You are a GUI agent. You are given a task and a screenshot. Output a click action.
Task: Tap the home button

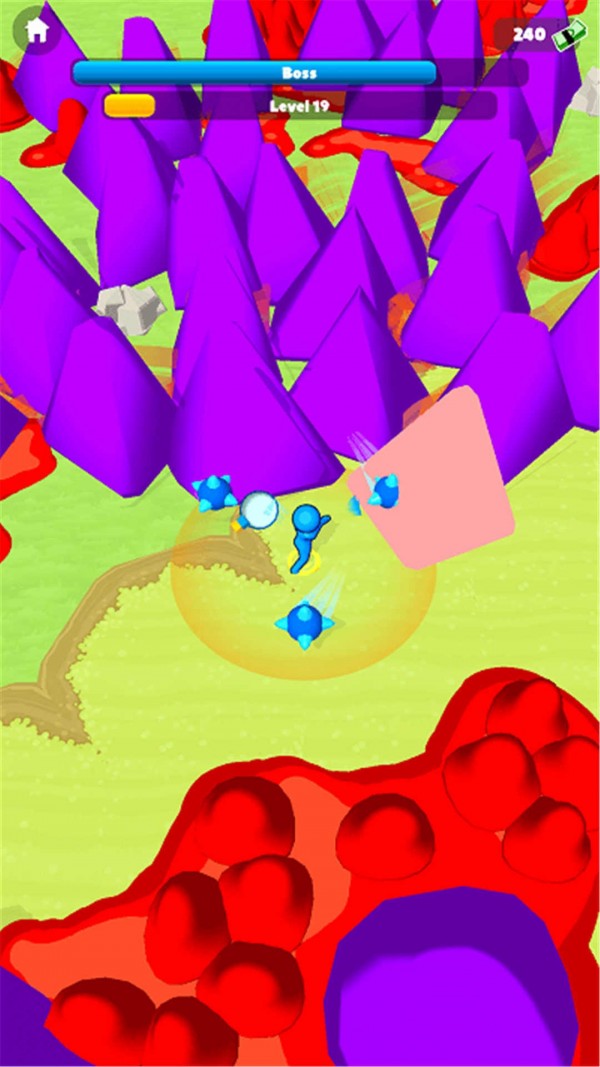click(x=36, y=31)
